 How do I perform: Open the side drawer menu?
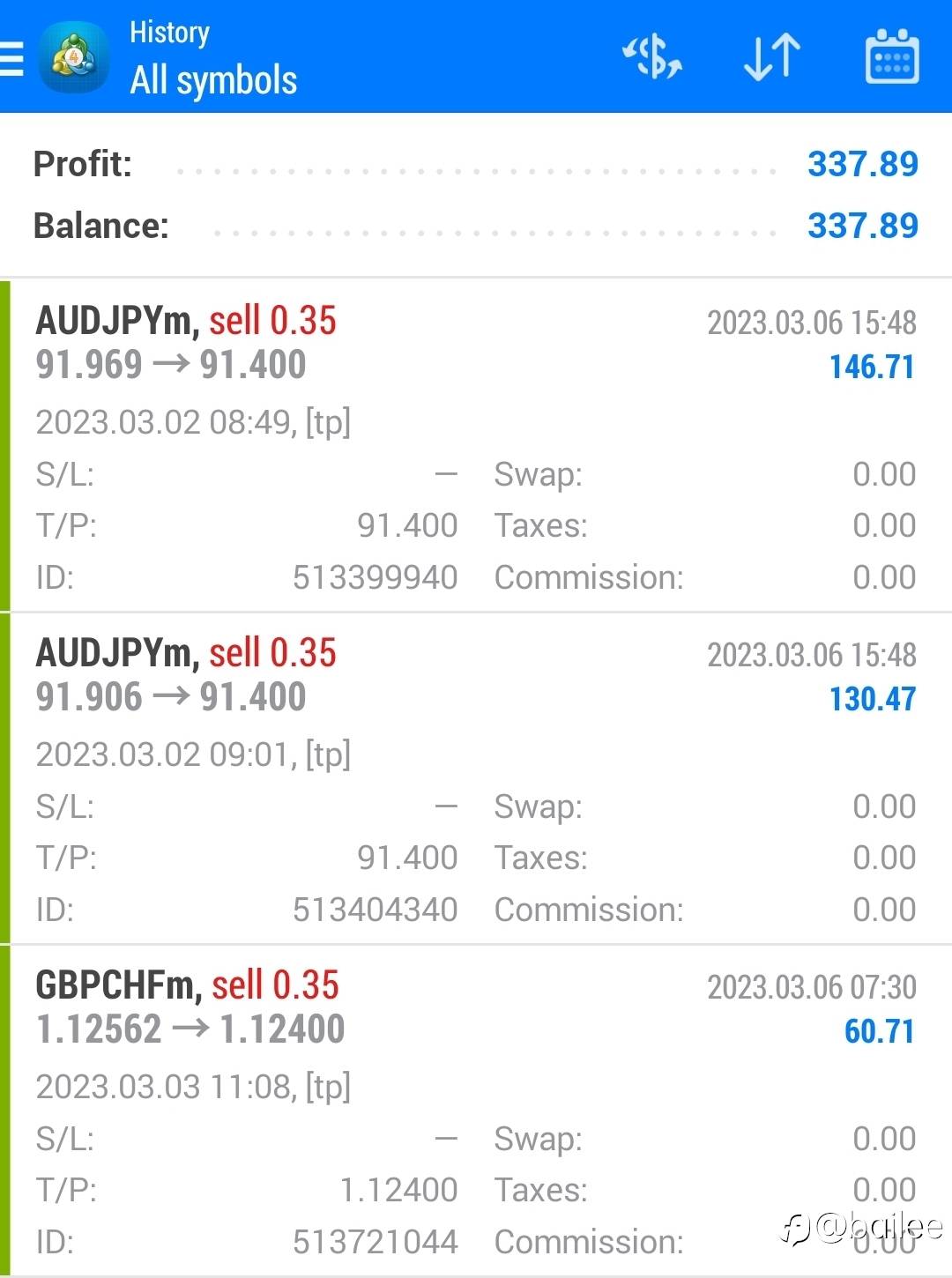(x=12, y=58)
